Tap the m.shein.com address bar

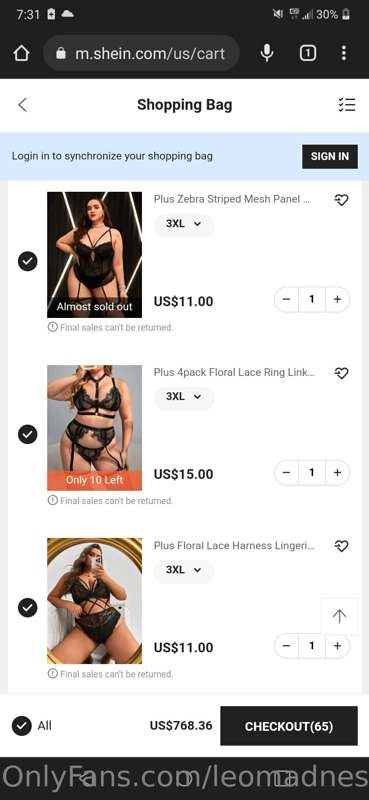click(141, 53)
